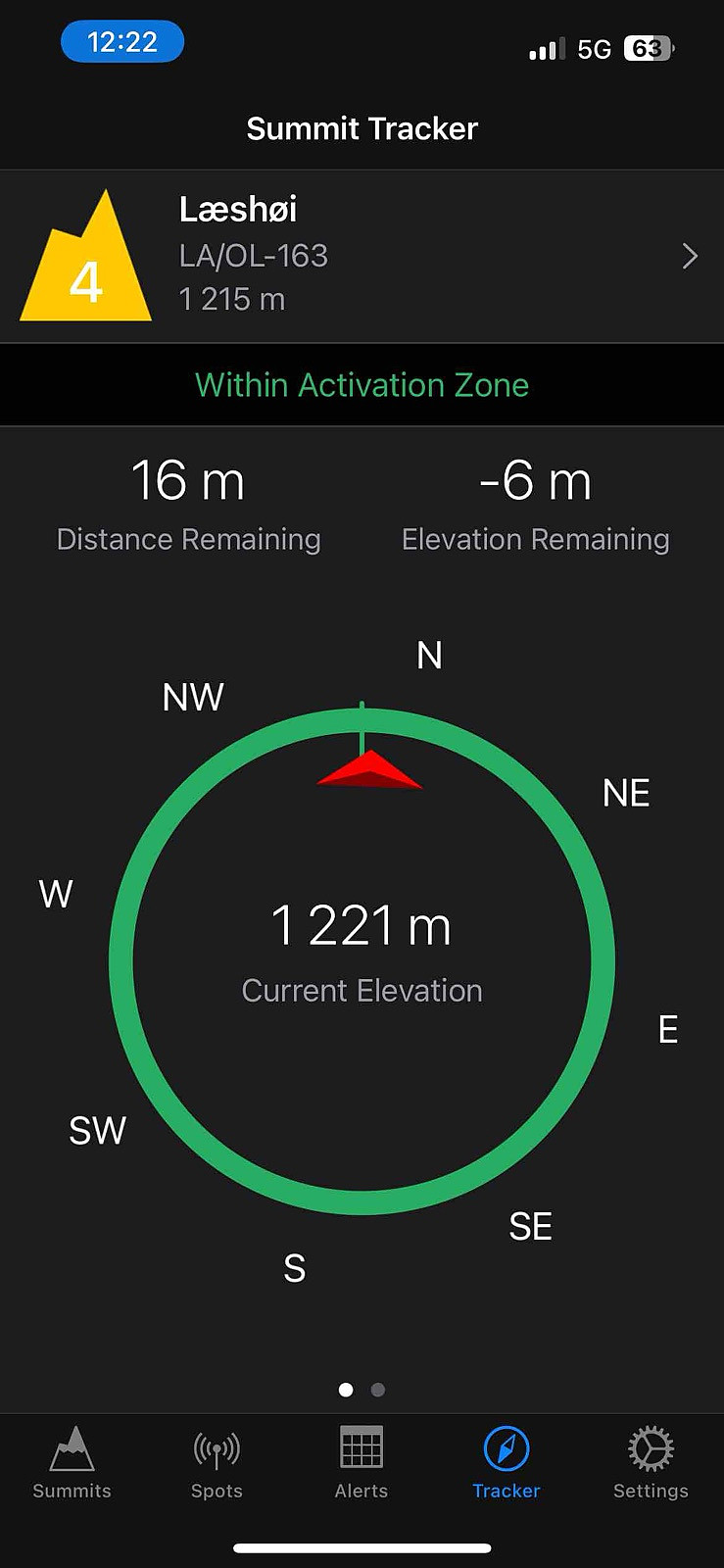Select the Tracker tab
Image resolution: width=724 pixels, height=1568 pixels.
click(507, 1463)
